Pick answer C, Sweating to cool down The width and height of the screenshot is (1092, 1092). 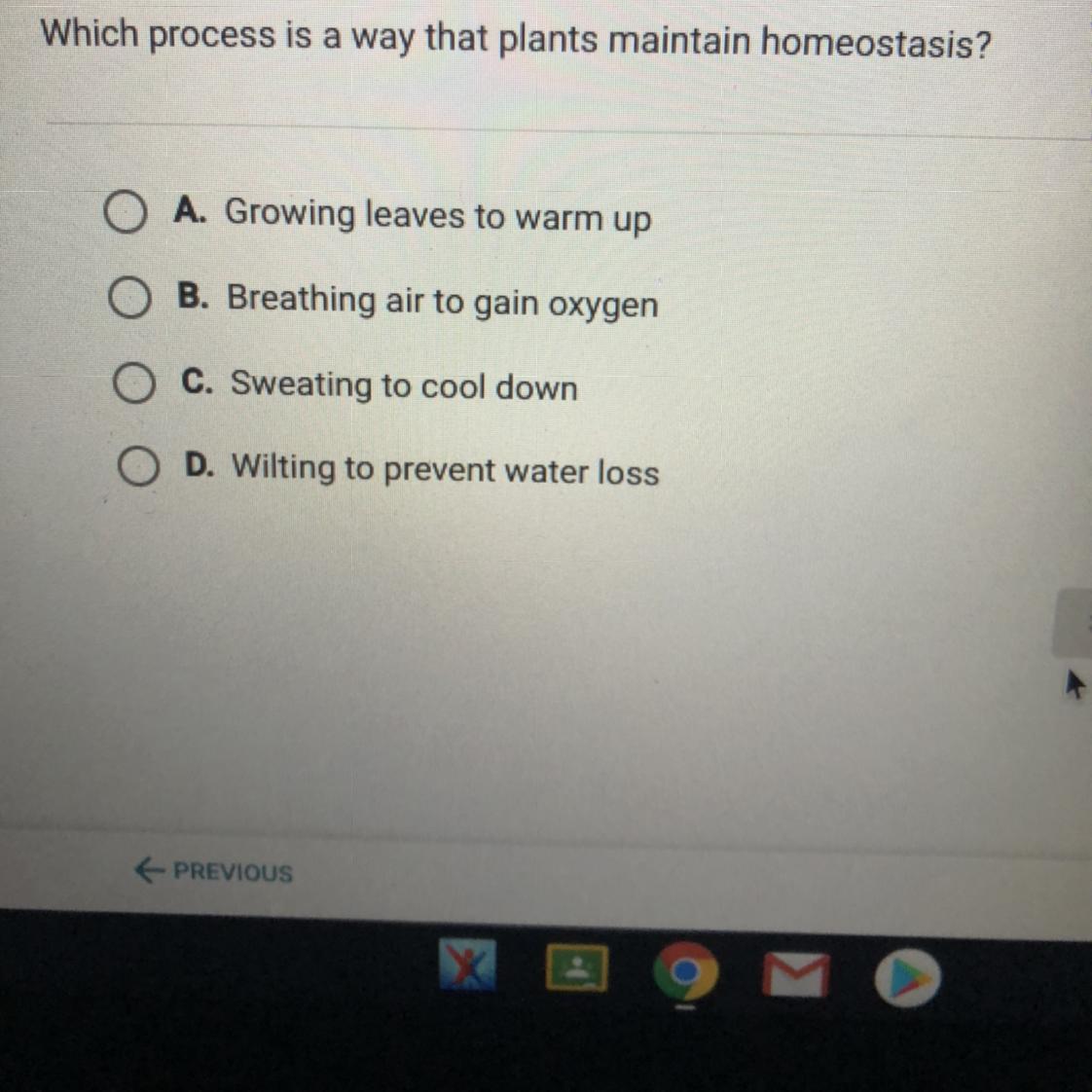[133, 383]
